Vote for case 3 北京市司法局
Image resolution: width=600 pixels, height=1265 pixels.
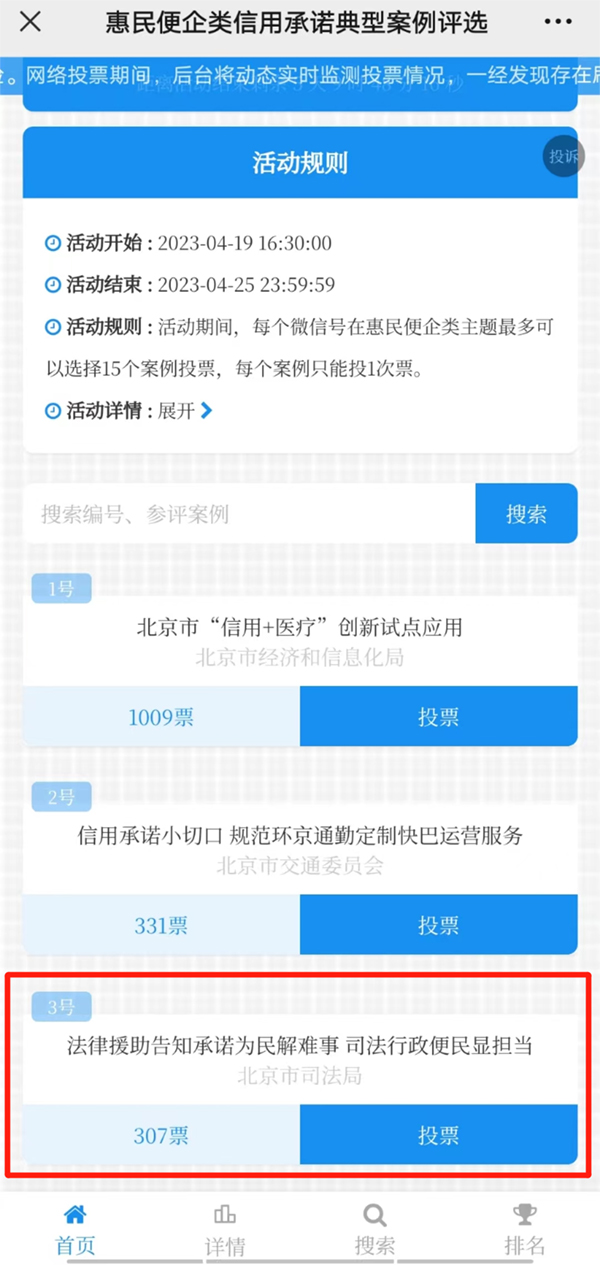pyautogui.click(x=438, y=1135)
